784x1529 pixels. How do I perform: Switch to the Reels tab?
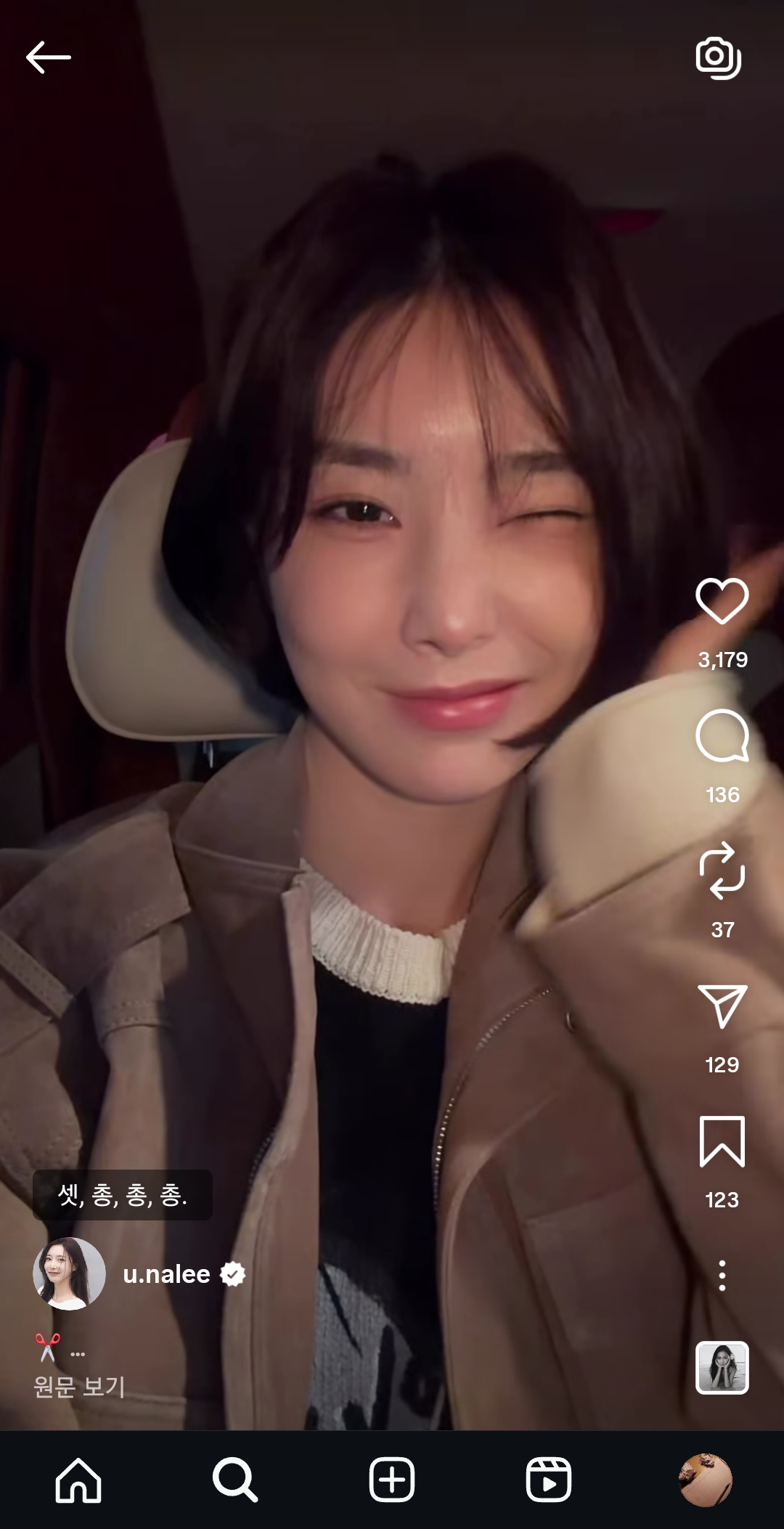549,1480
